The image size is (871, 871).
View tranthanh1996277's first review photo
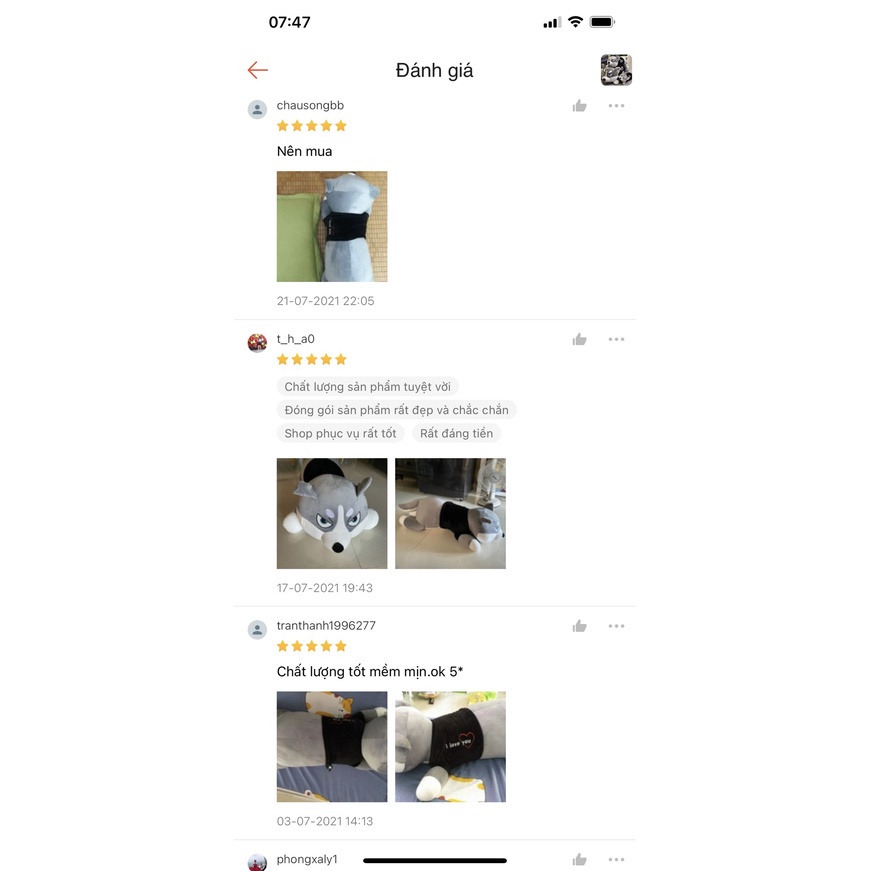[x=332, y=746]
